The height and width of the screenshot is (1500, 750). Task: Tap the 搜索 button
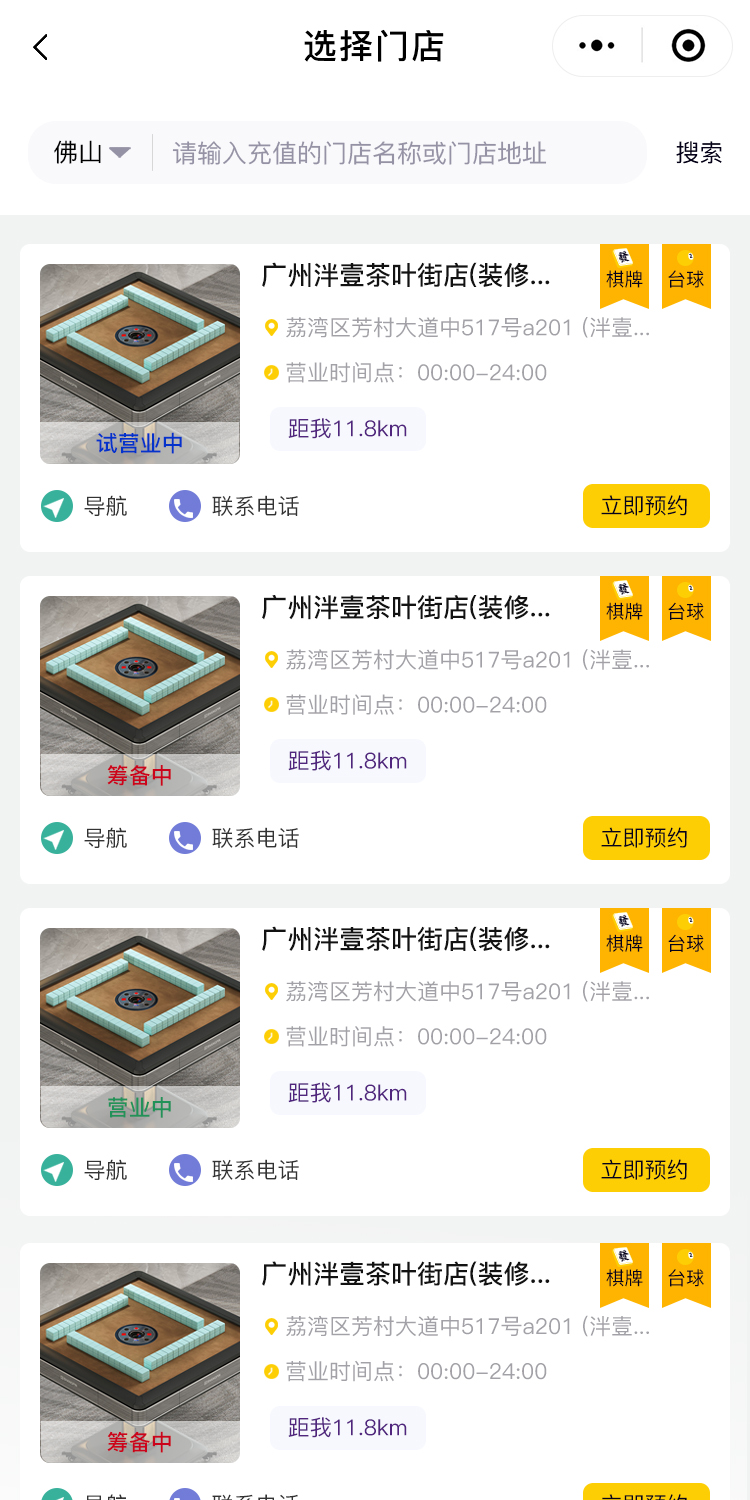[698, 153]
